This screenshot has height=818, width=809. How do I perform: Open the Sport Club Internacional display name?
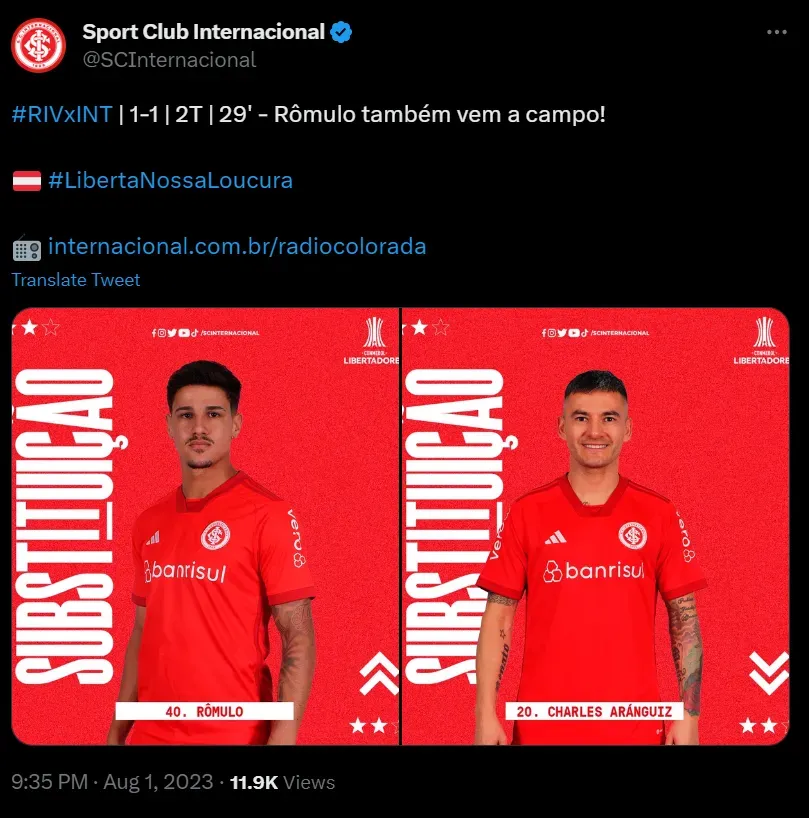203,32
